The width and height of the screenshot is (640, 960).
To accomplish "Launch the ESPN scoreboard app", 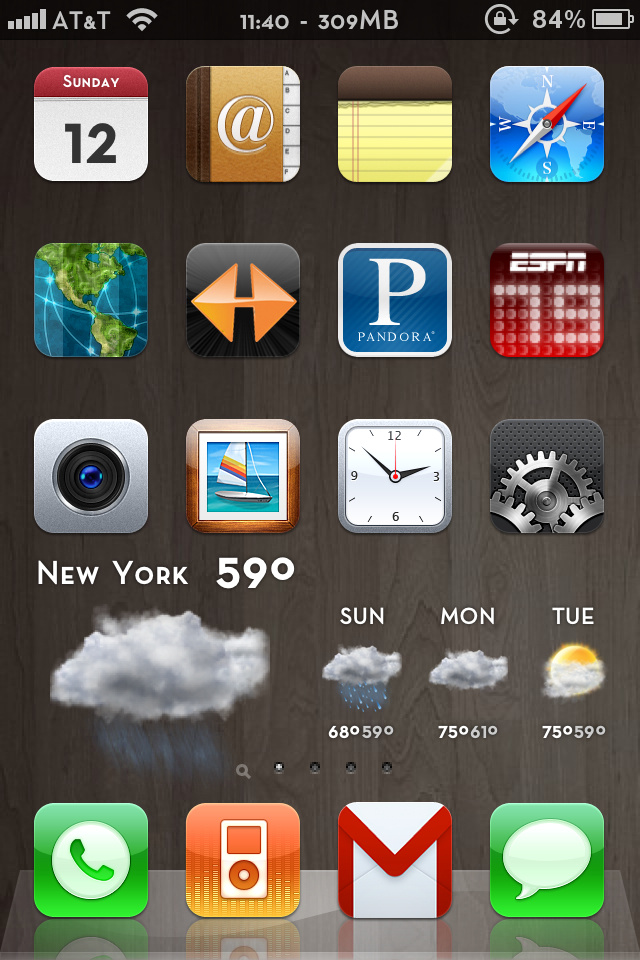I will (547, 300).
